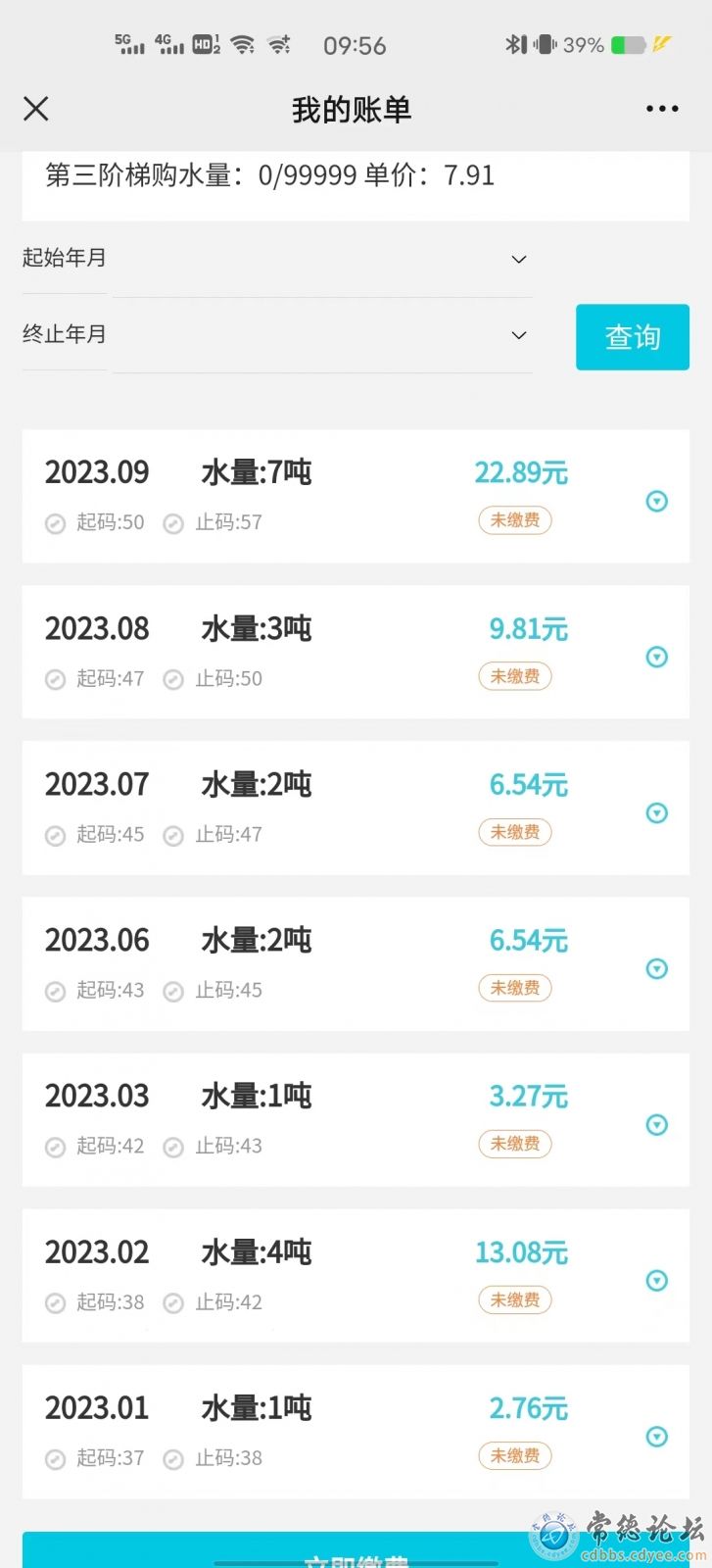712x1568 pixels.
Task: Expand the 2023.03 bill details
Action: [x=657, y=1125]
